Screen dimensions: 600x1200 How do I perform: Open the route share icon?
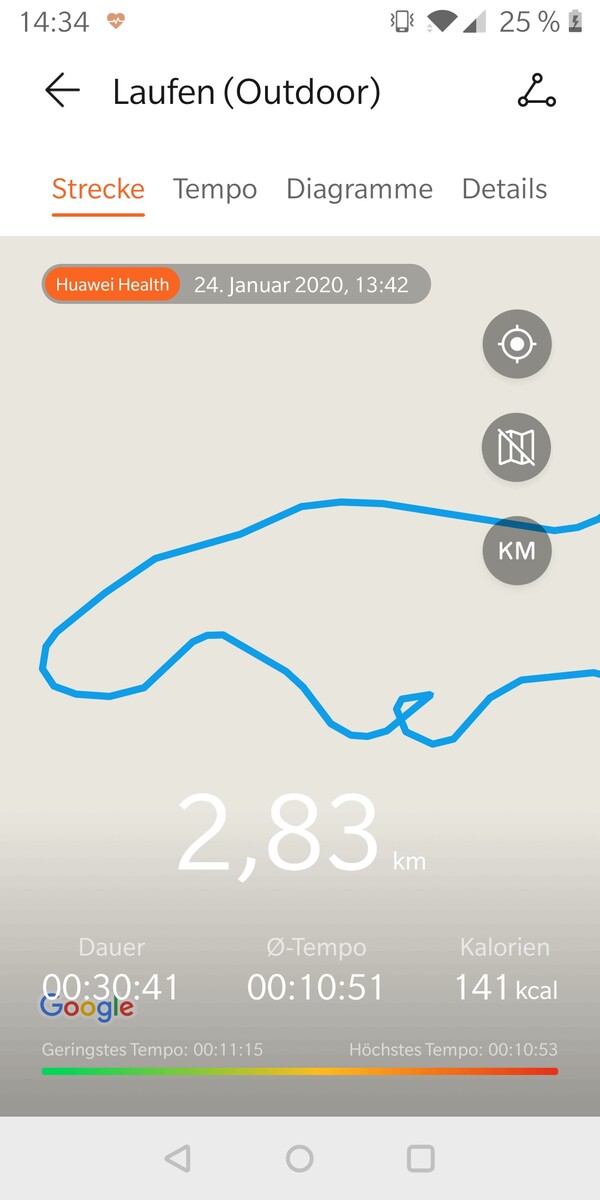tap(536, 91)
